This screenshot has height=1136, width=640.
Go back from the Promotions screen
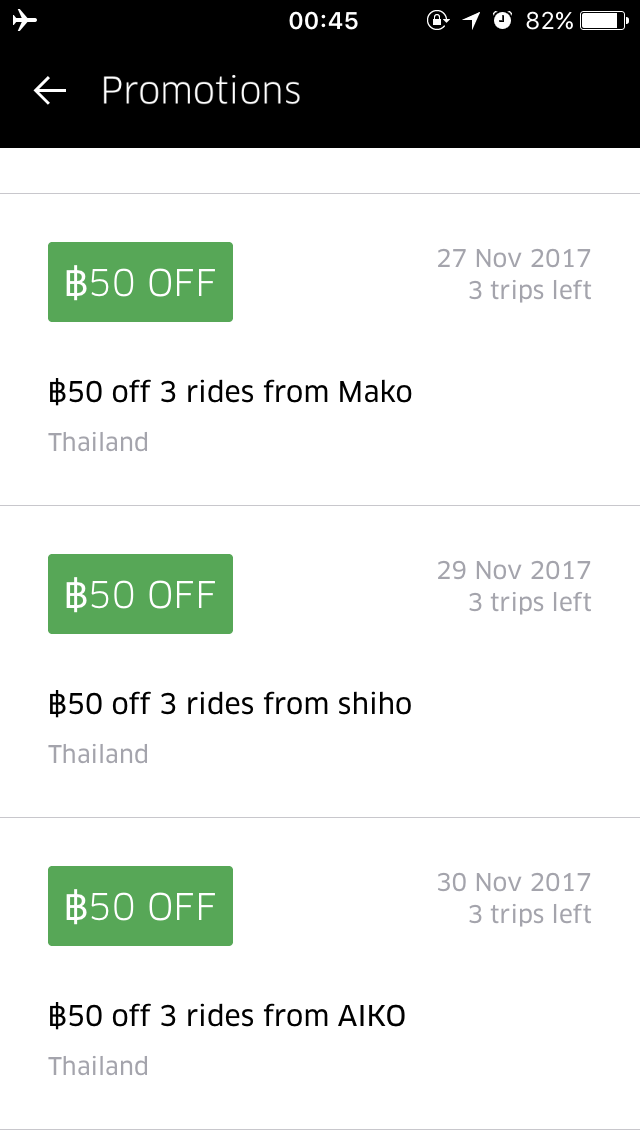50,91
